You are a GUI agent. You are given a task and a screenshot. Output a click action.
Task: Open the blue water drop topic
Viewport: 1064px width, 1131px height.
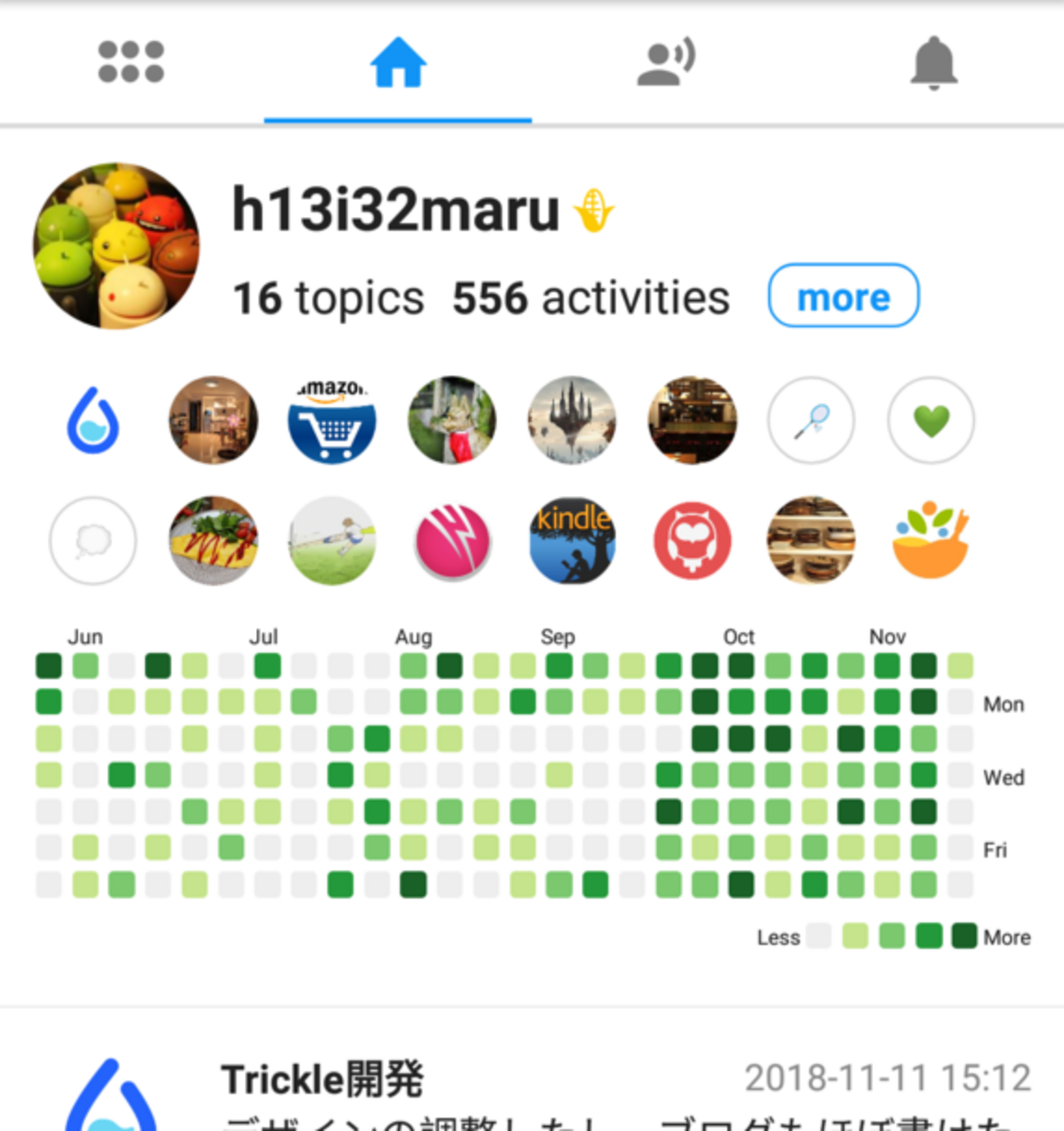tap(92, 421)
